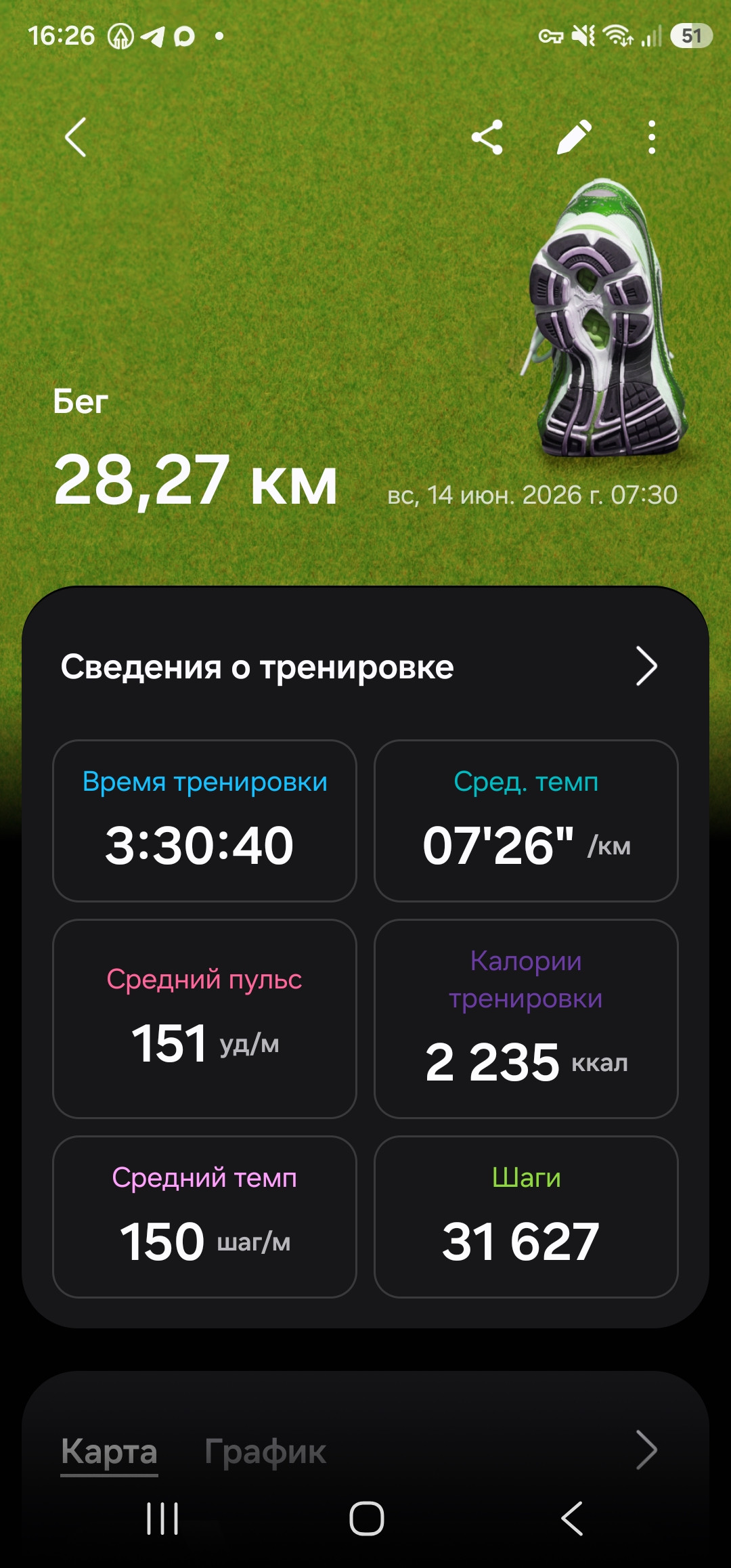Viewport: 731px width, 1568px height.
Task: Switch to the График tab
Action: tap(265, 1452)
